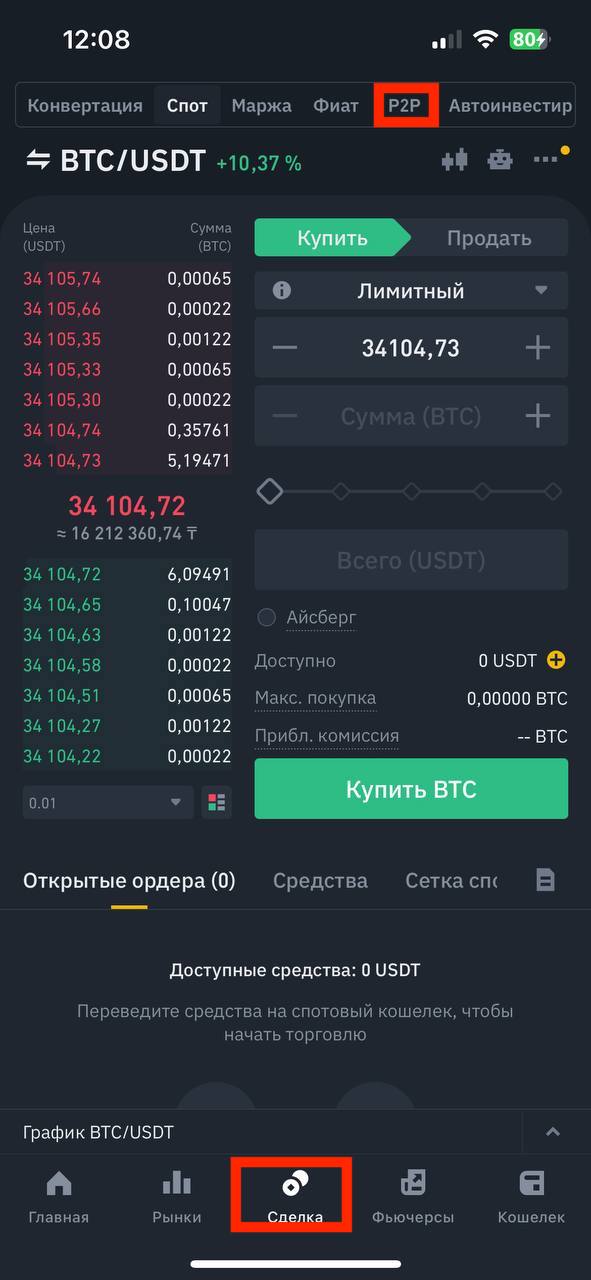The width and height of the screenshot is (591, 1280).
Task: Switch to the Средства tab
Action: click(320, 881)
